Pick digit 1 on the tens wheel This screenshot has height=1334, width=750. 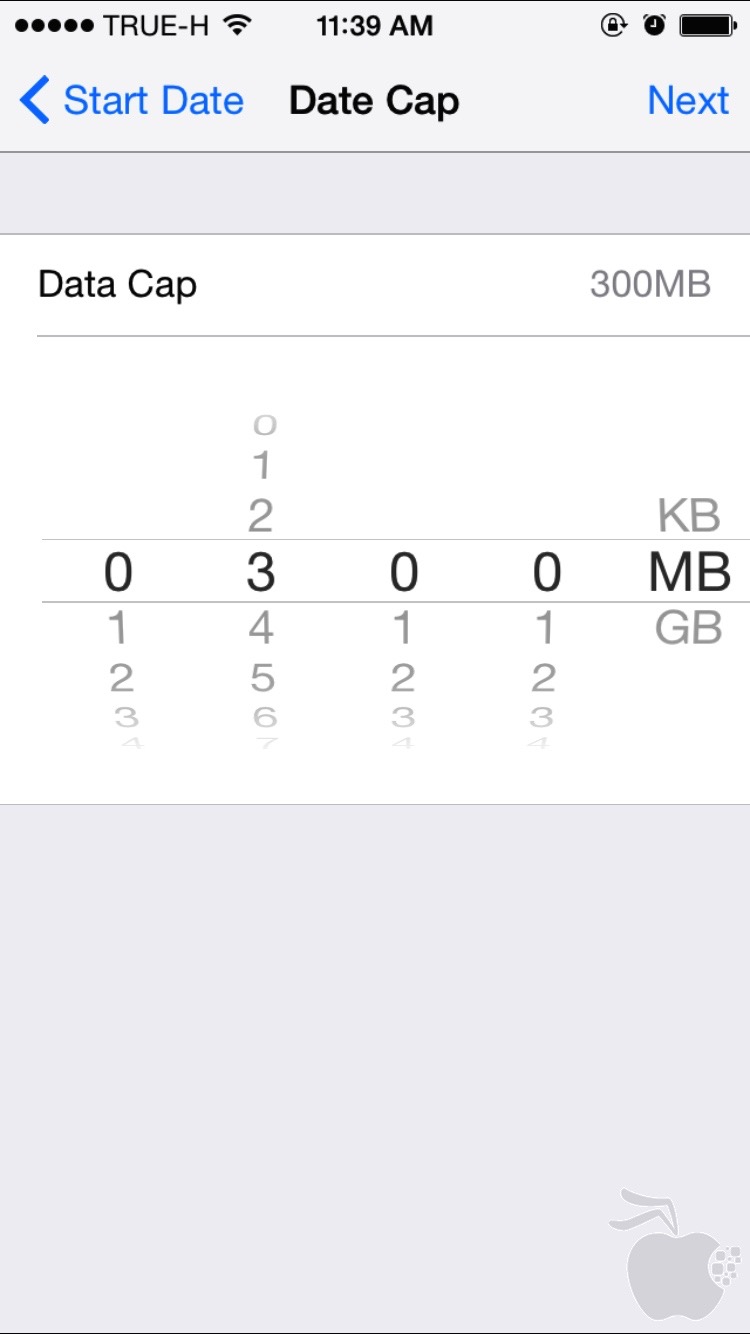click(x=402, y=625)
